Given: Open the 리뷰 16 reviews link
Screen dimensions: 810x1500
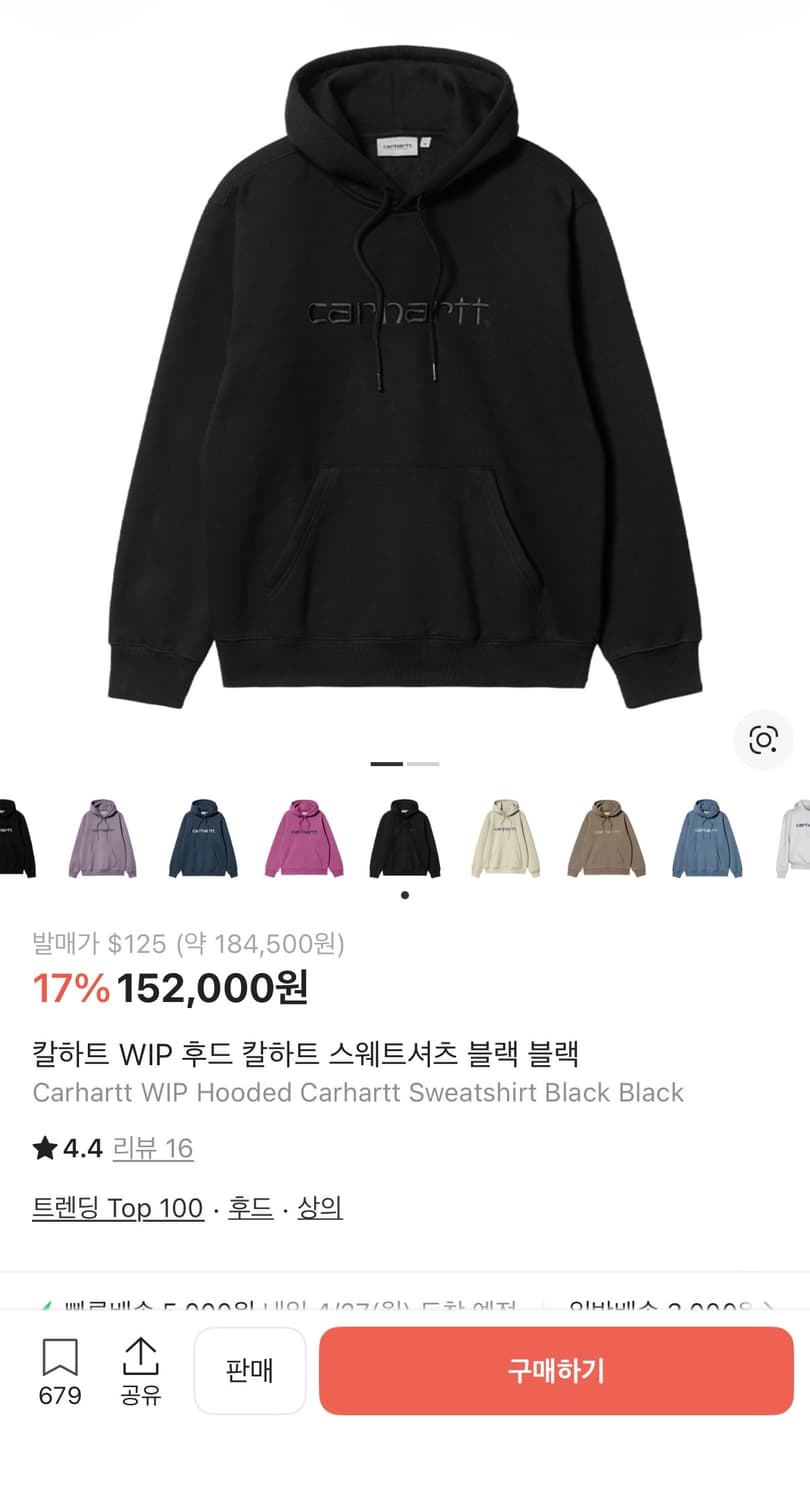Looking at the screenshot, I should [152, 1150].
